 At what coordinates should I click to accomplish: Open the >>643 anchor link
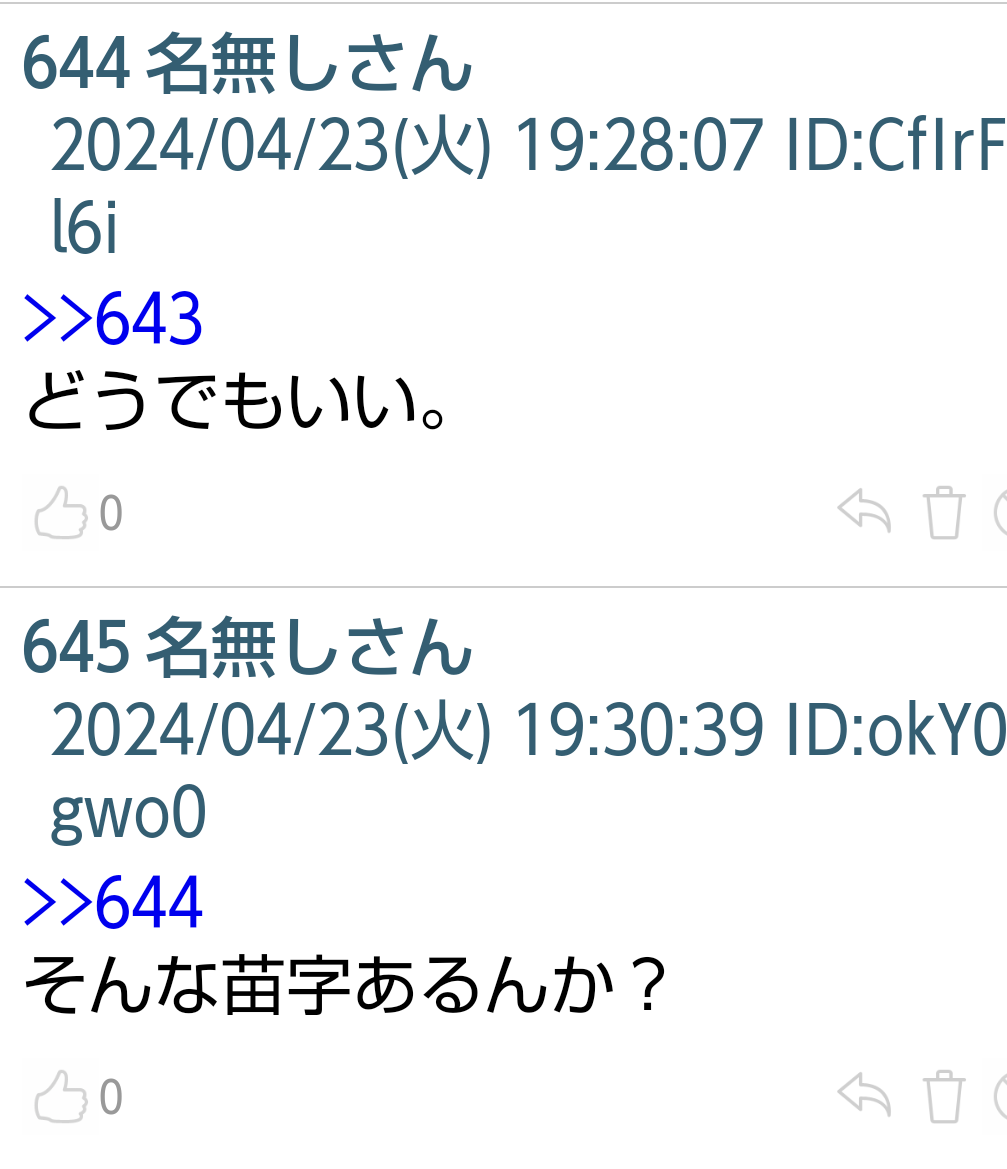coord(113,320)
